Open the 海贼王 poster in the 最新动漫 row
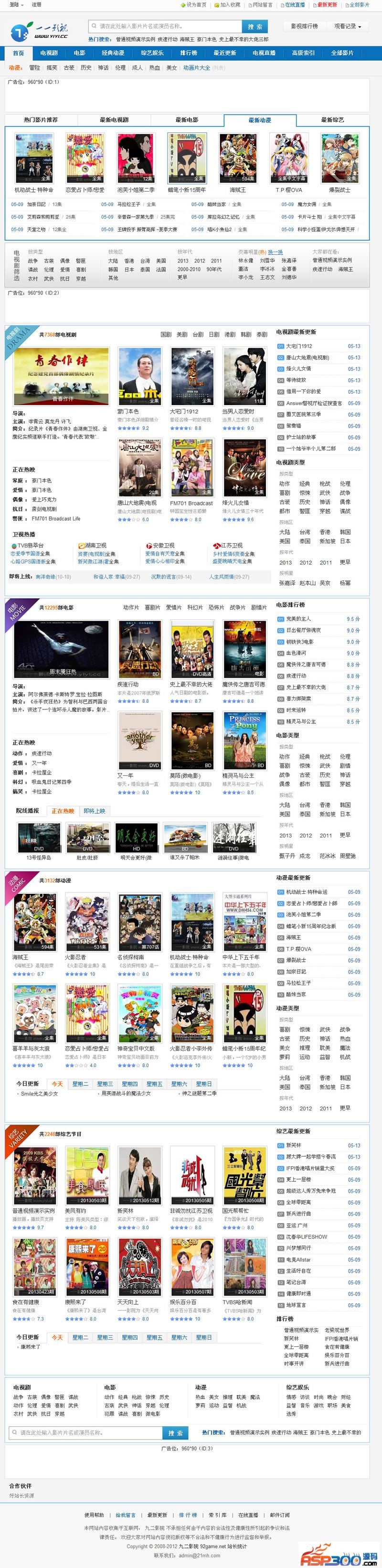This screenshot has width=382, height=1568. click(x=238, y=158)
